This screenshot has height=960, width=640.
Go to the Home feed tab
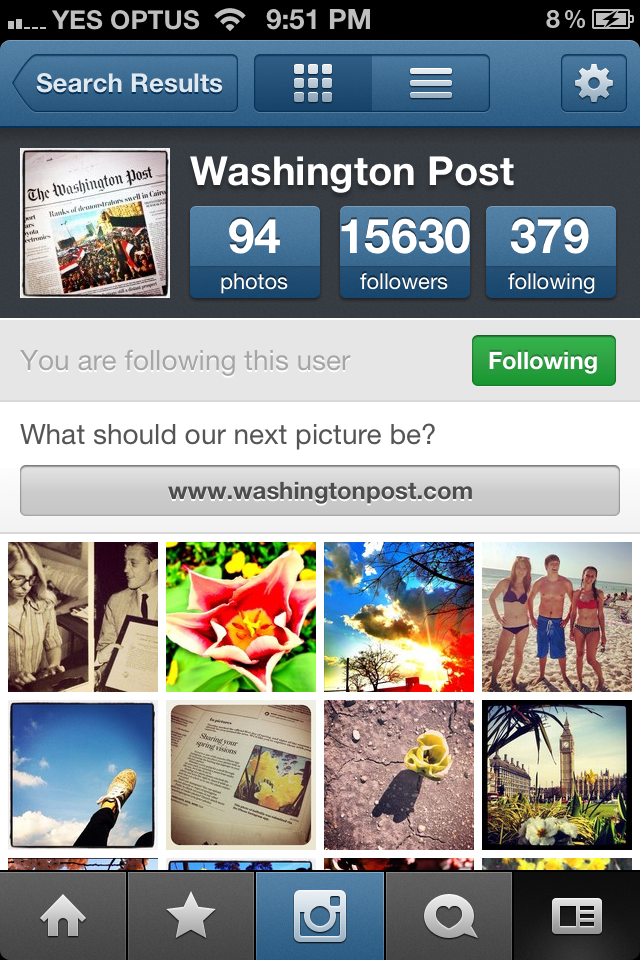pyautogui.click(x=63, y=916)
